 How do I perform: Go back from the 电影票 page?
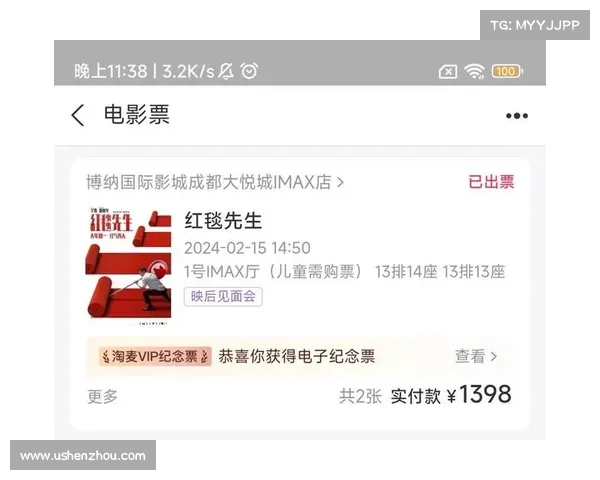click(78, 115)
